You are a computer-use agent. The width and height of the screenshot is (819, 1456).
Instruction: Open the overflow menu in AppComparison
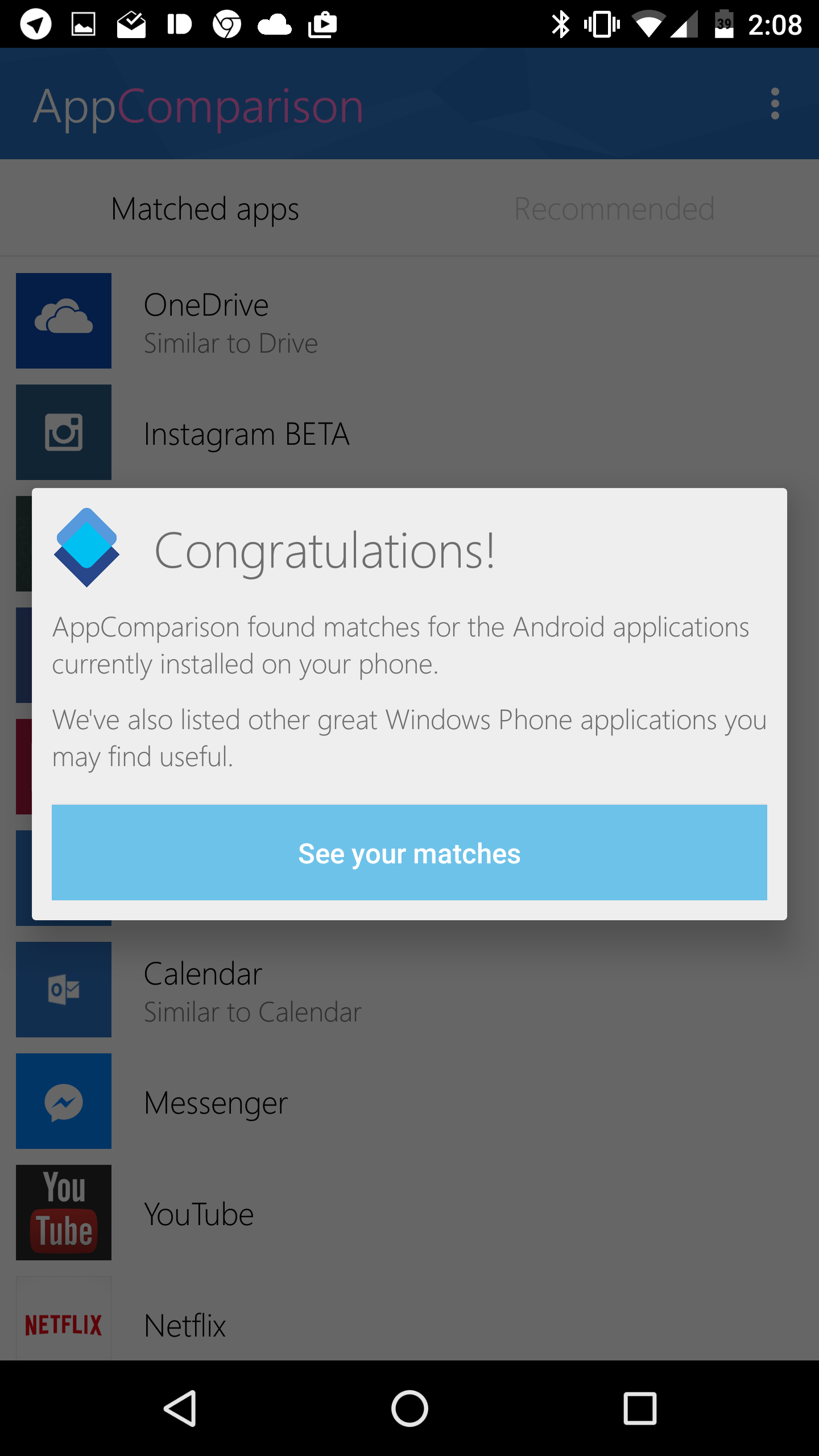pos(775,104)
